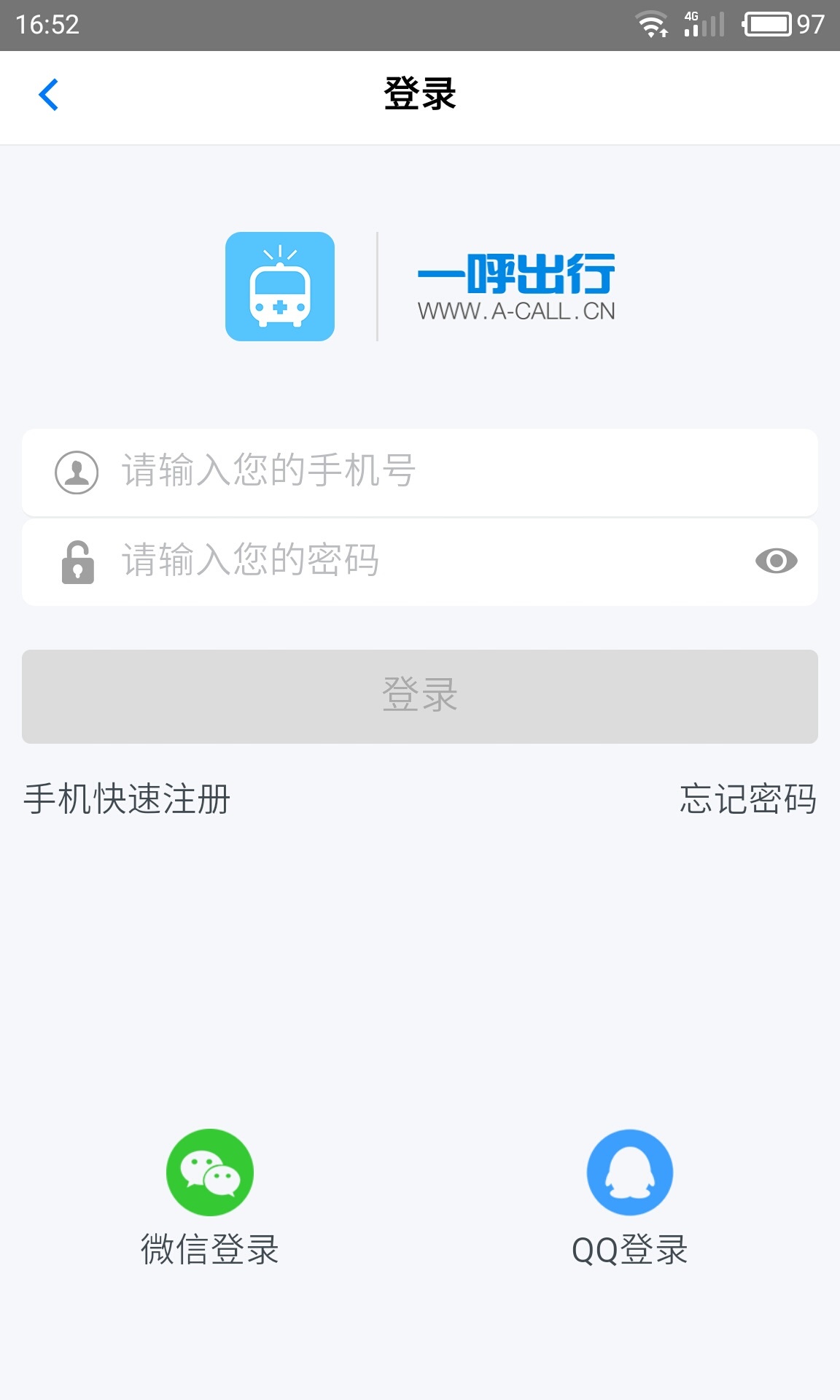
Task: Open the 忘记密码 forgot password link
Action: pyautogui.click(x=747, y=798)
